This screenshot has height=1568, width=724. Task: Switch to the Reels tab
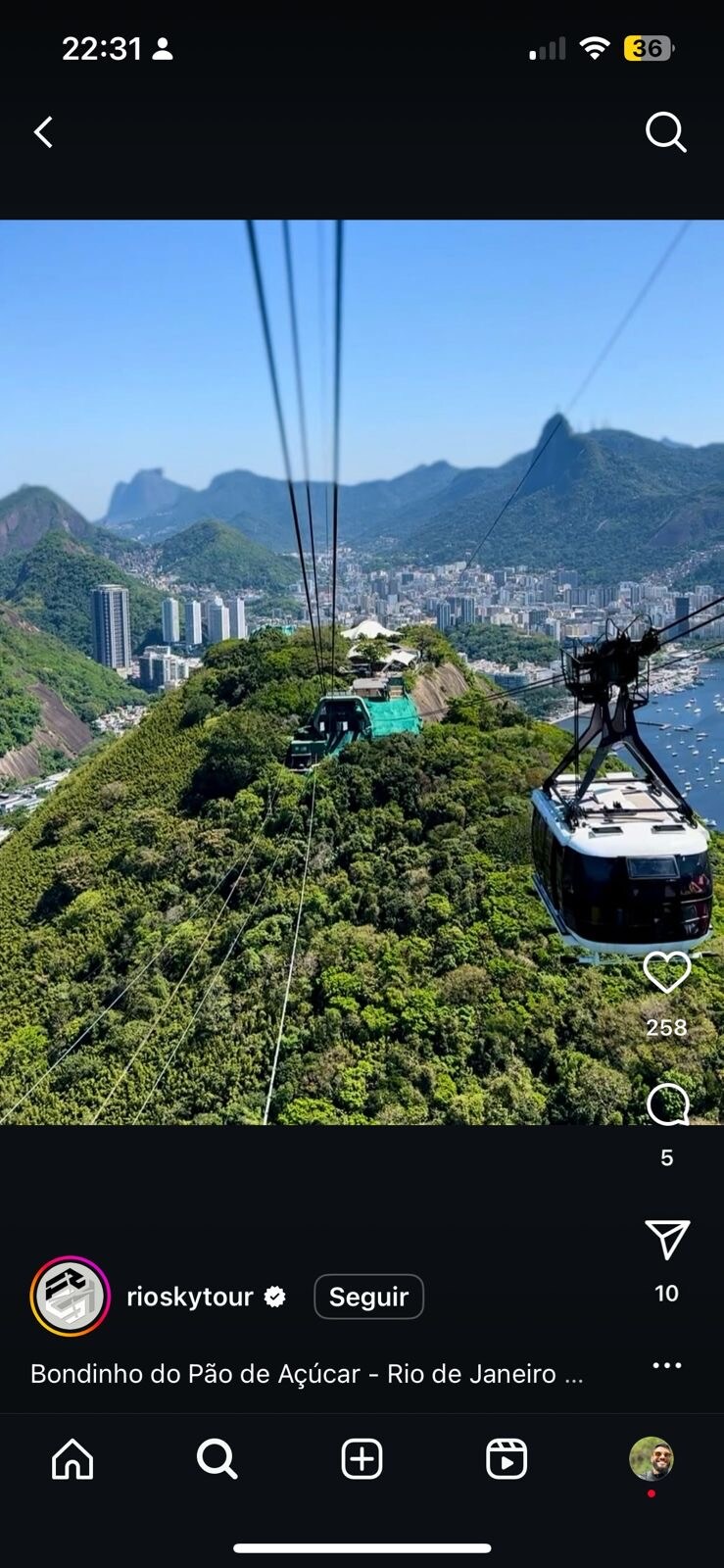507,1459
